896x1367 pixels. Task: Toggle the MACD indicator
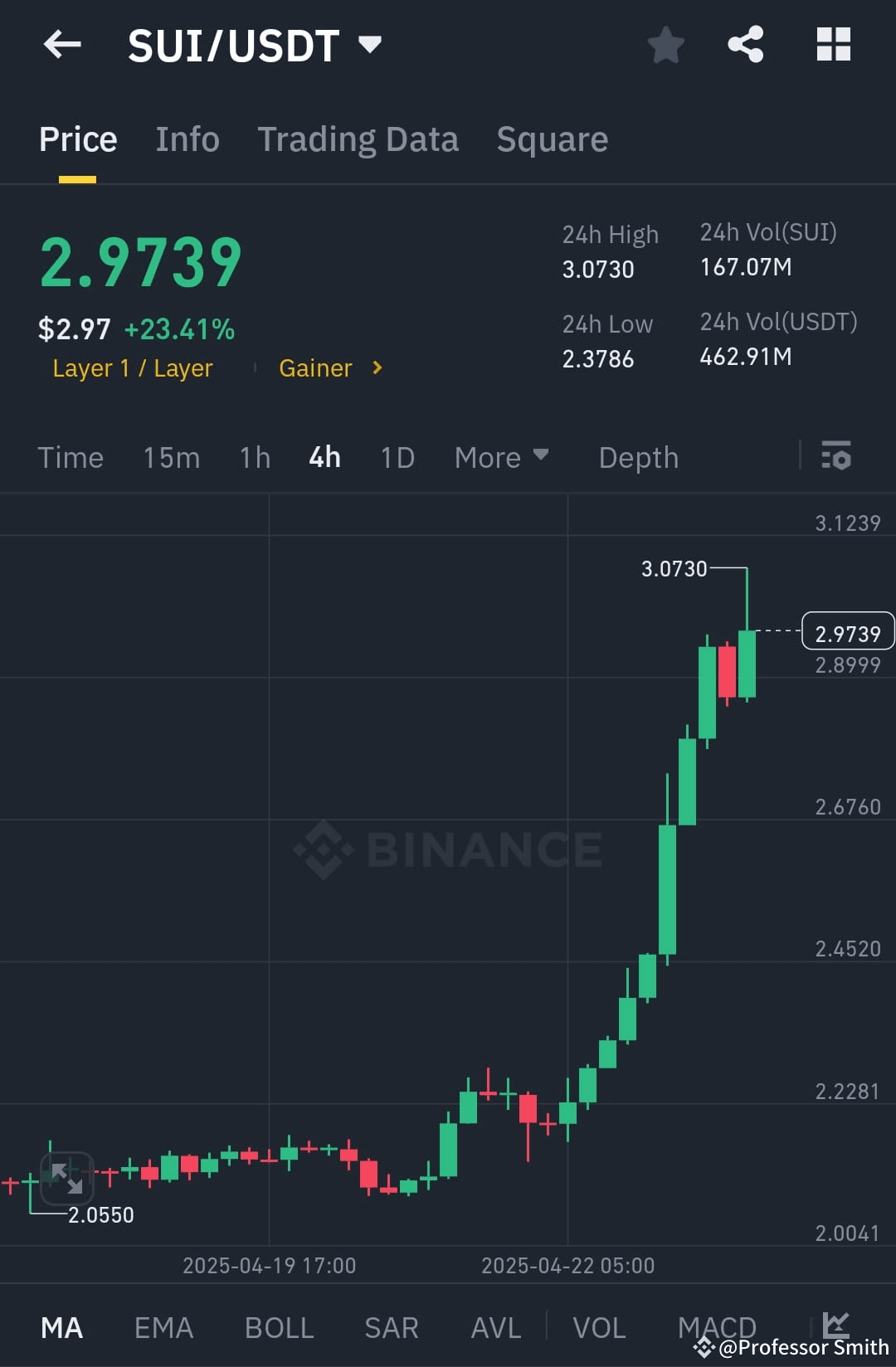click(x=716, y=1327)
